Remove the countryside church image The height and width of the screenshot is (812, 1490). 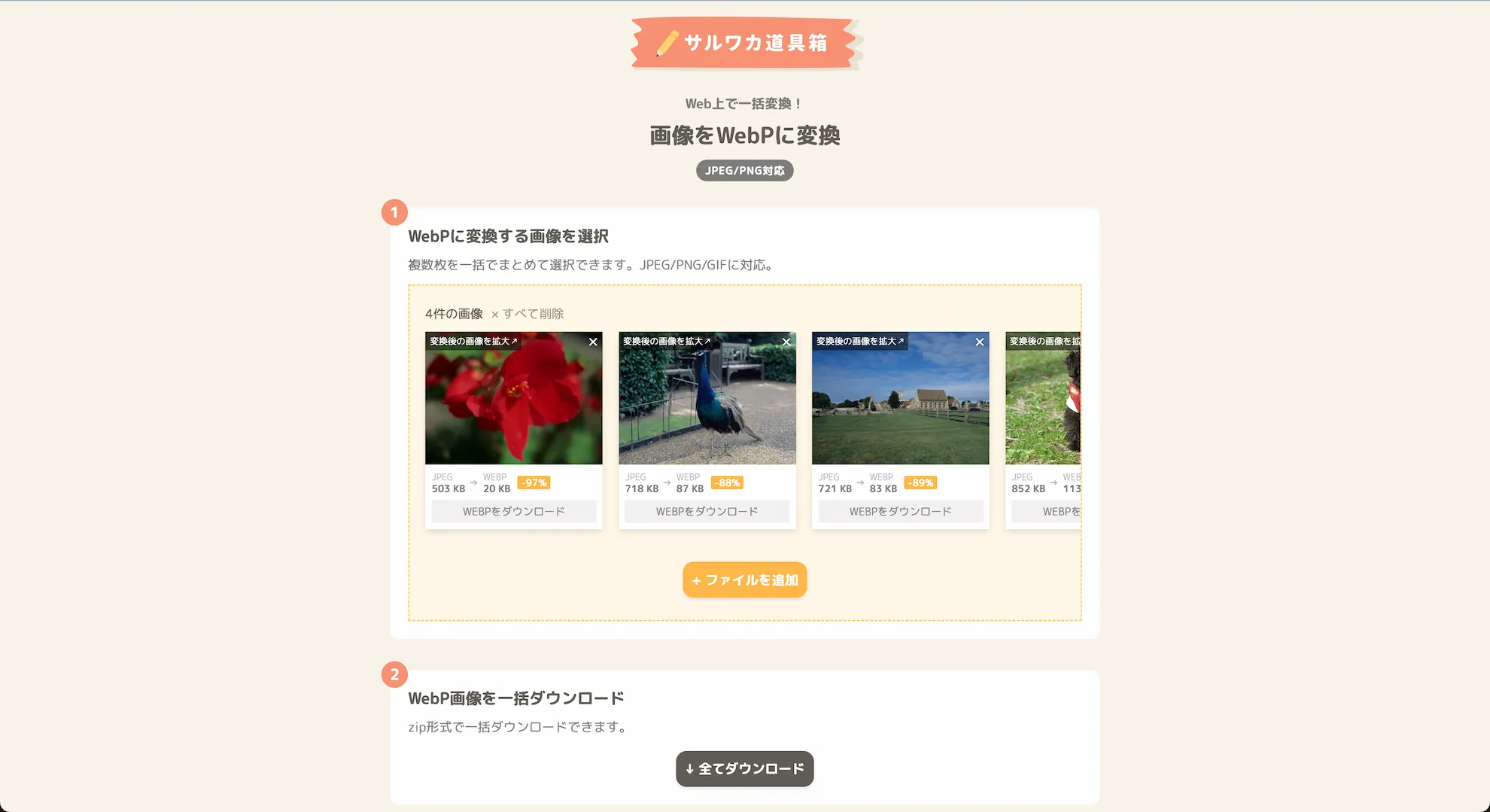click(x=980, y=342)
